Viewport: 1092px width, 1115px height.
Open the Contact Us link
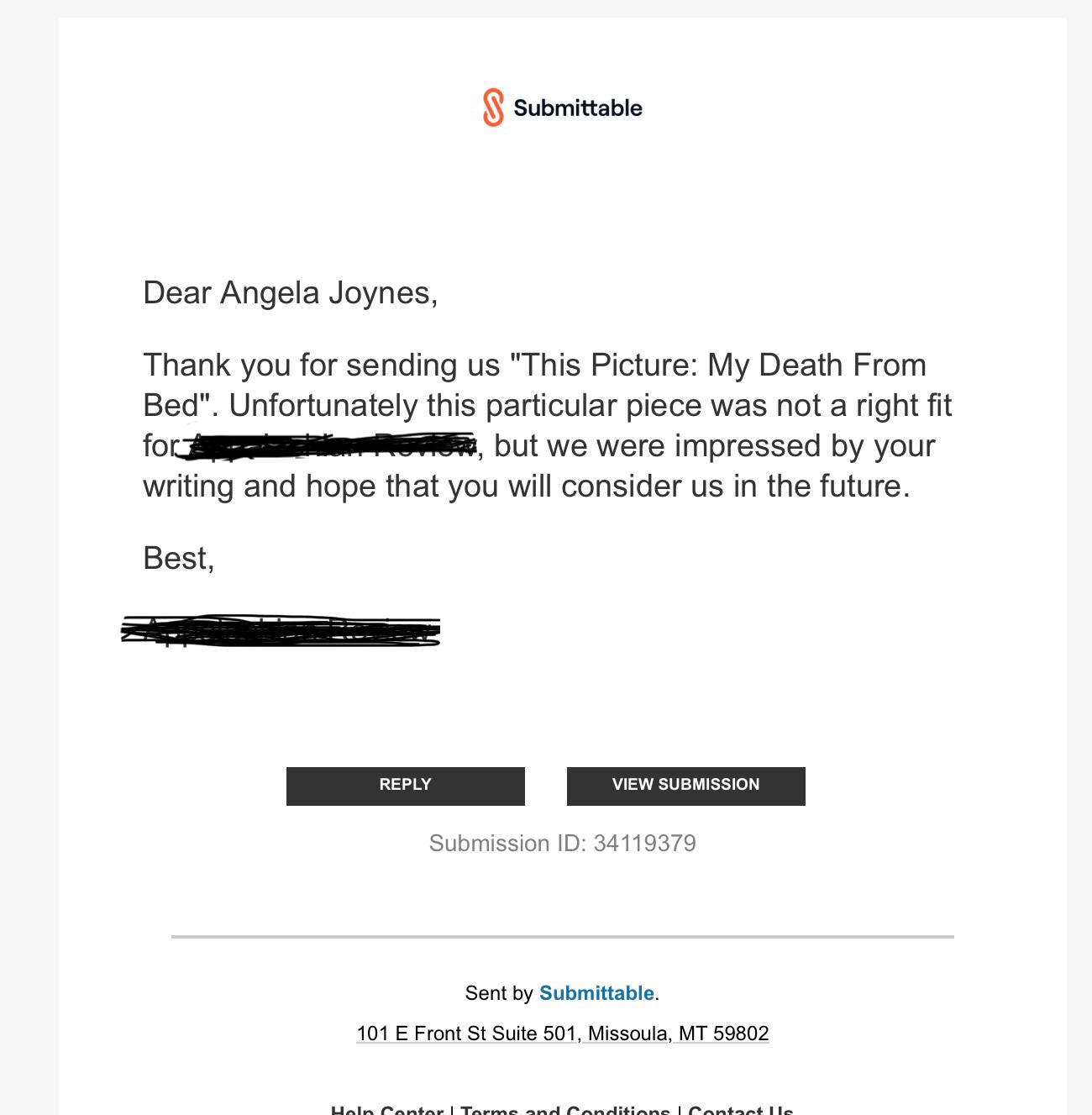[740, 1110]
